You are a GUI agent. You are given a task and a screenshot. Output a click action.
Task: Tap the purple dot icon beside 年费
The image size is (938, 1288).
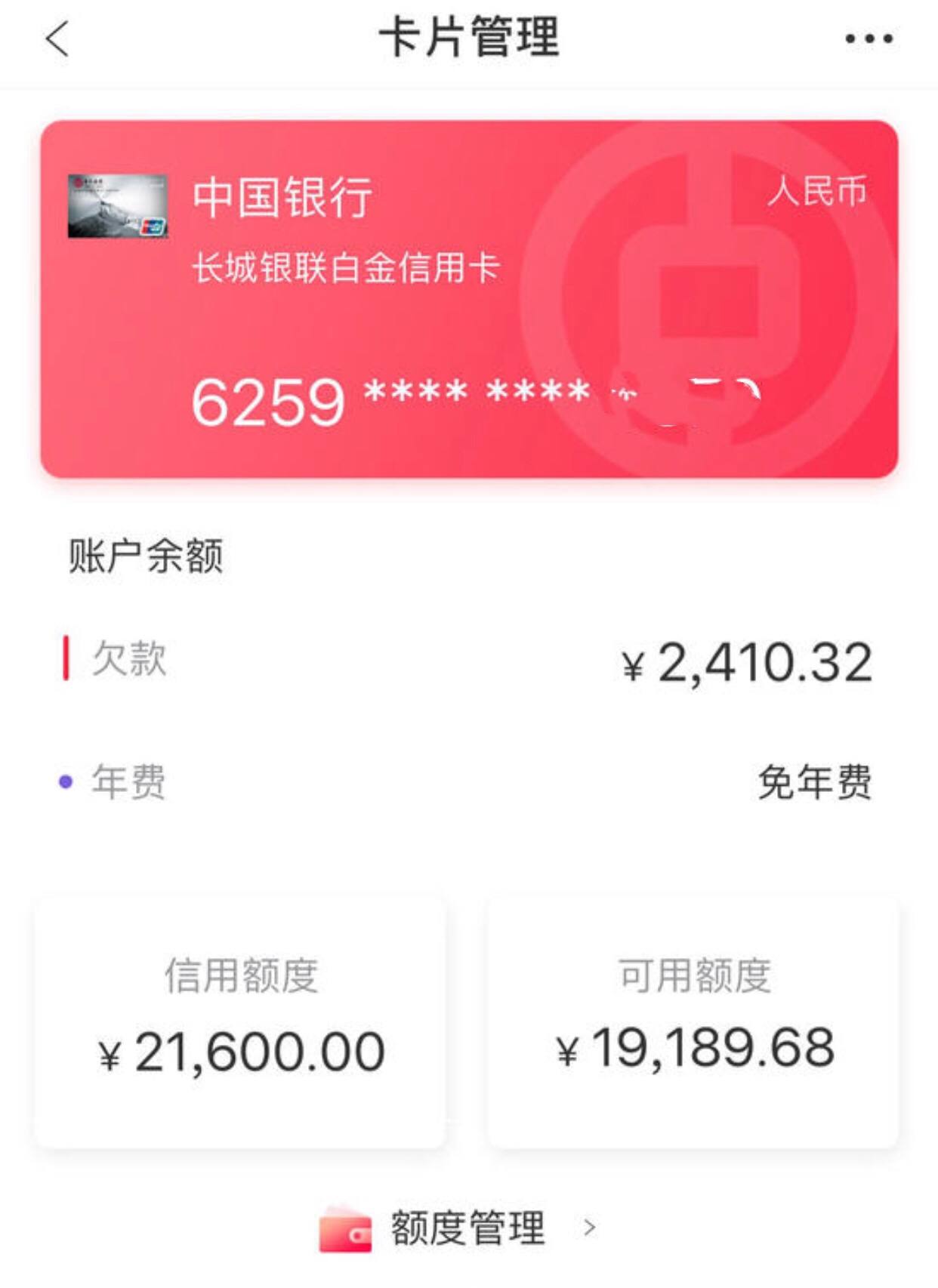tap(66, 783)
